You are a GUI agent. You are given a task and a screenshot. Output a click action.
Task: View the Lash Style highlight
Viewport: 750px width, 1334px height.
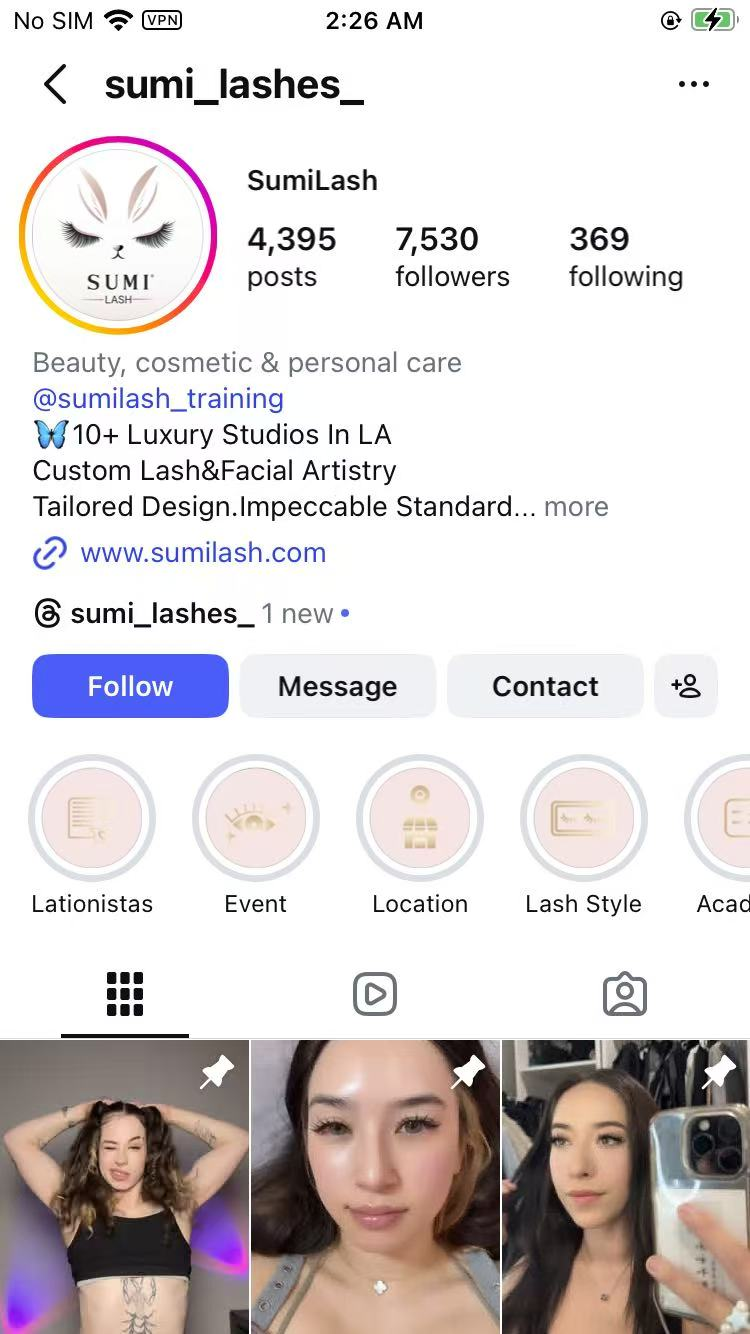[x=584, y=818]
